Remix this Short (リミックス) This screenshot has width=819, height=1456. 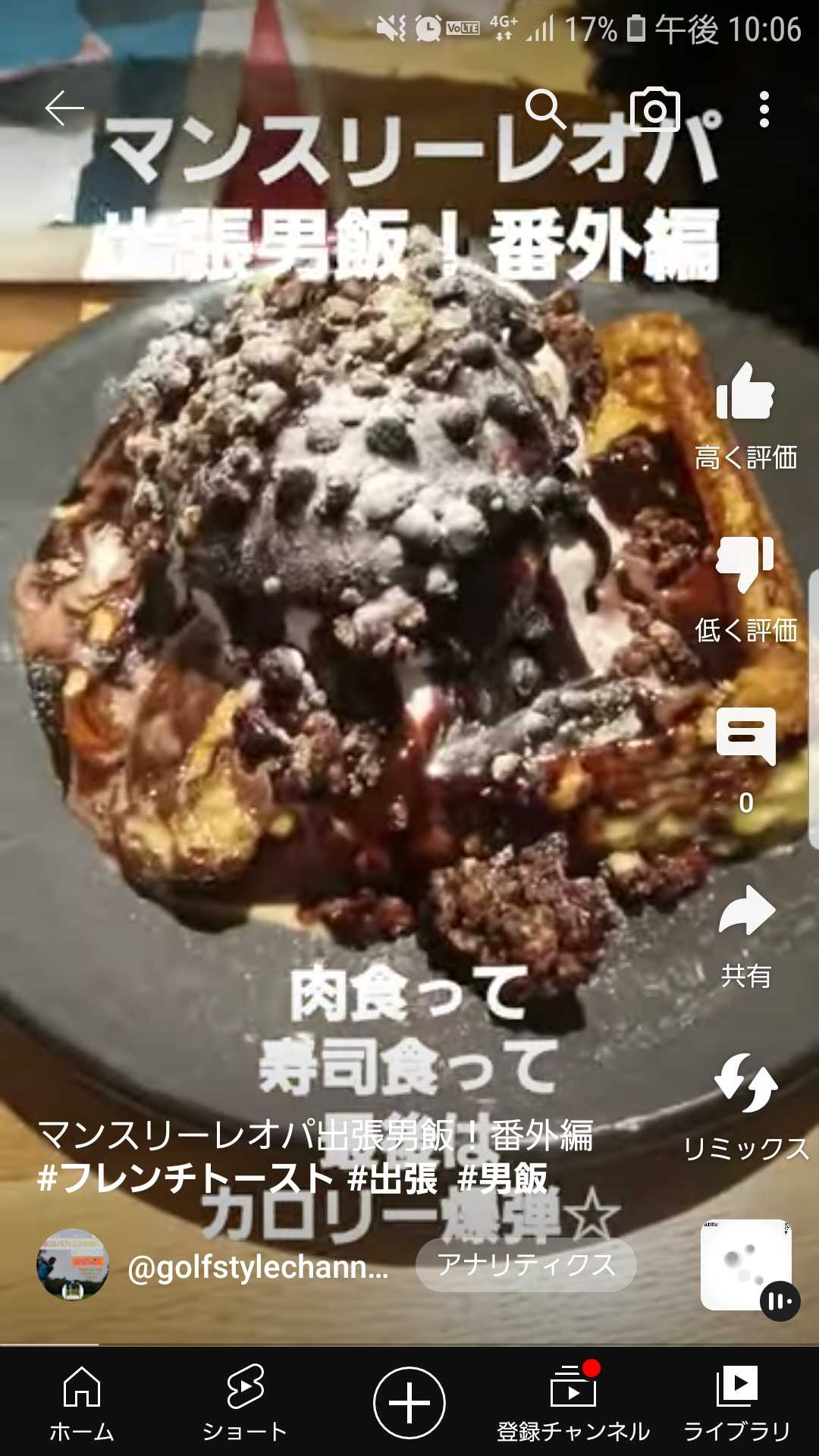[746, 1084]
